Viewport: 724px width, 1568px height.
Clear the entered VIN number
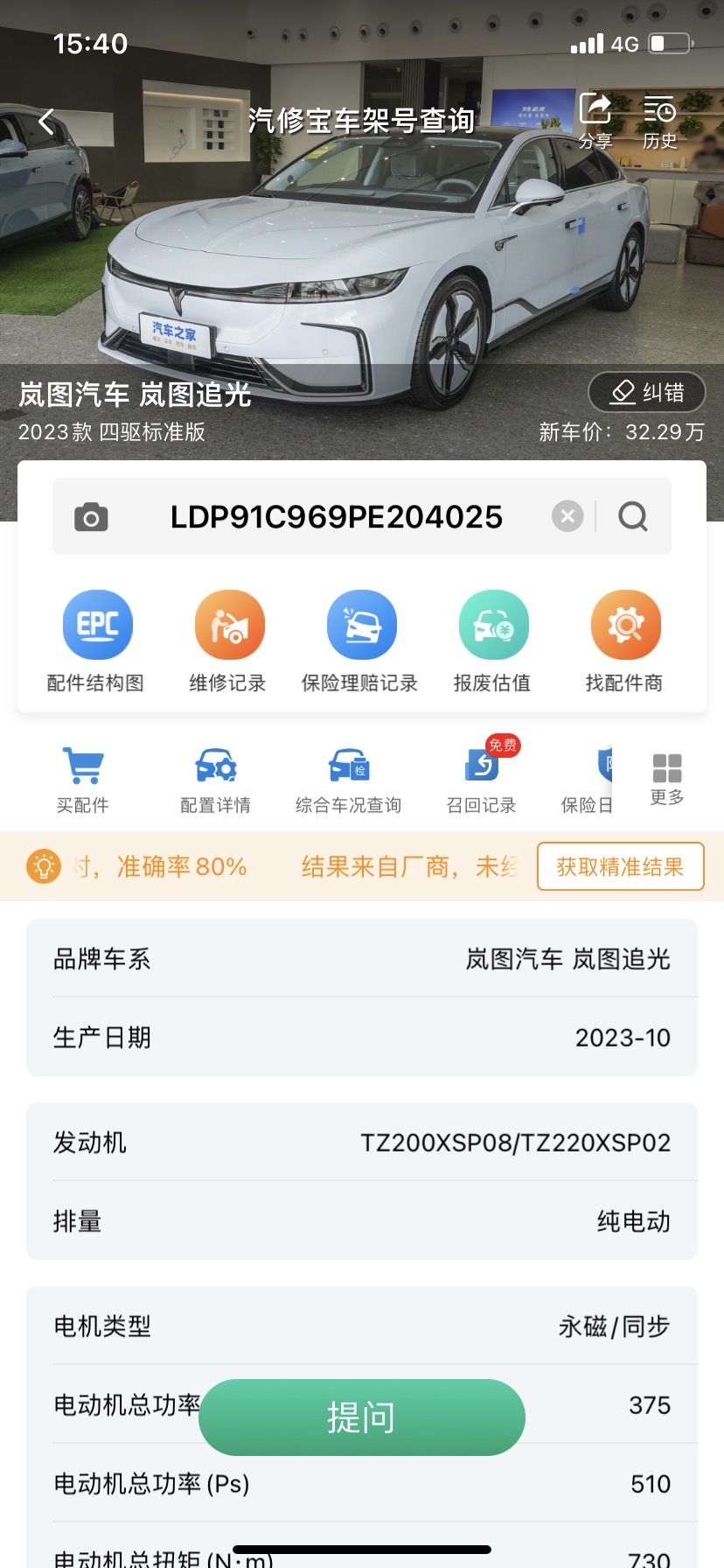coord(567,516)
